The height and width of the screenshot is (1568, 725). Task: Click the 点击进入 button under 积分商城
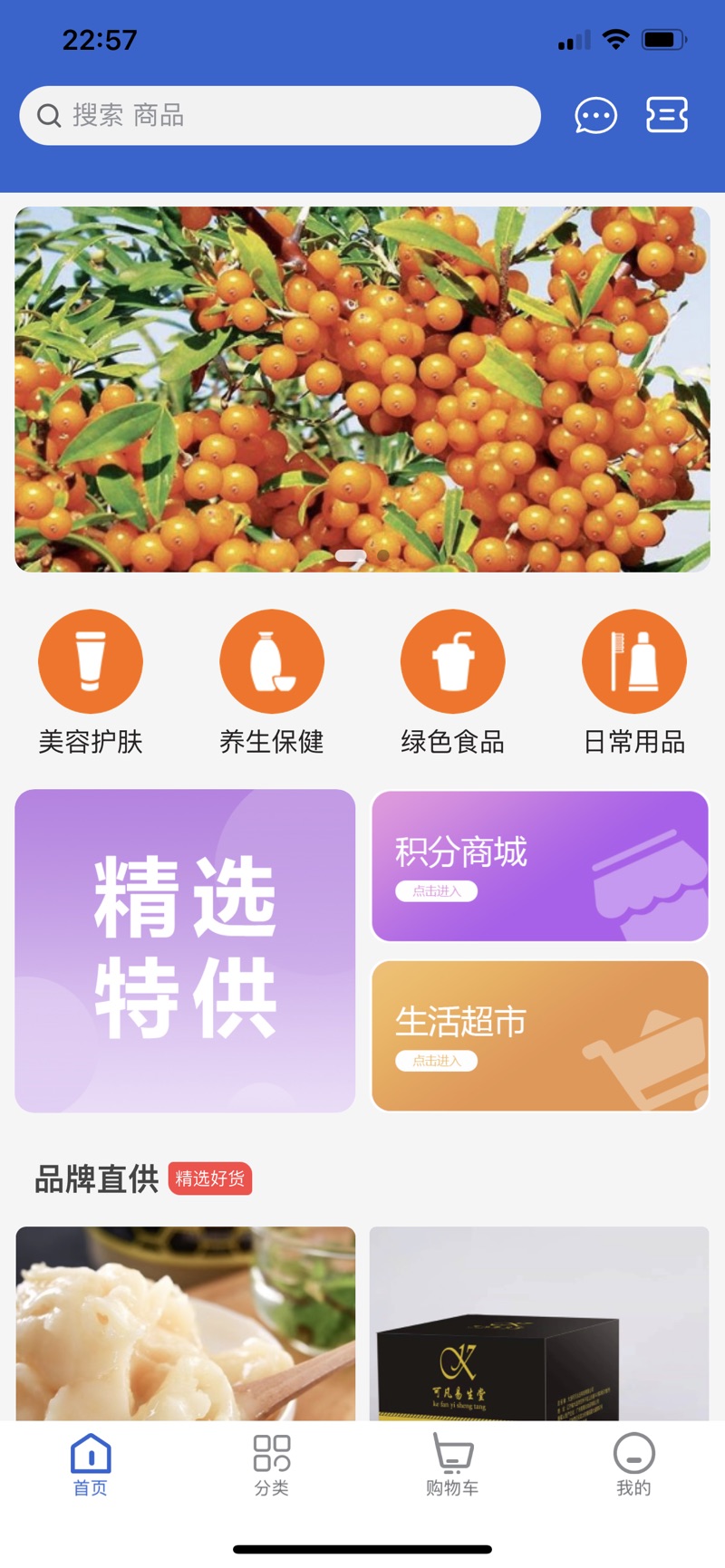click(437, 892)
